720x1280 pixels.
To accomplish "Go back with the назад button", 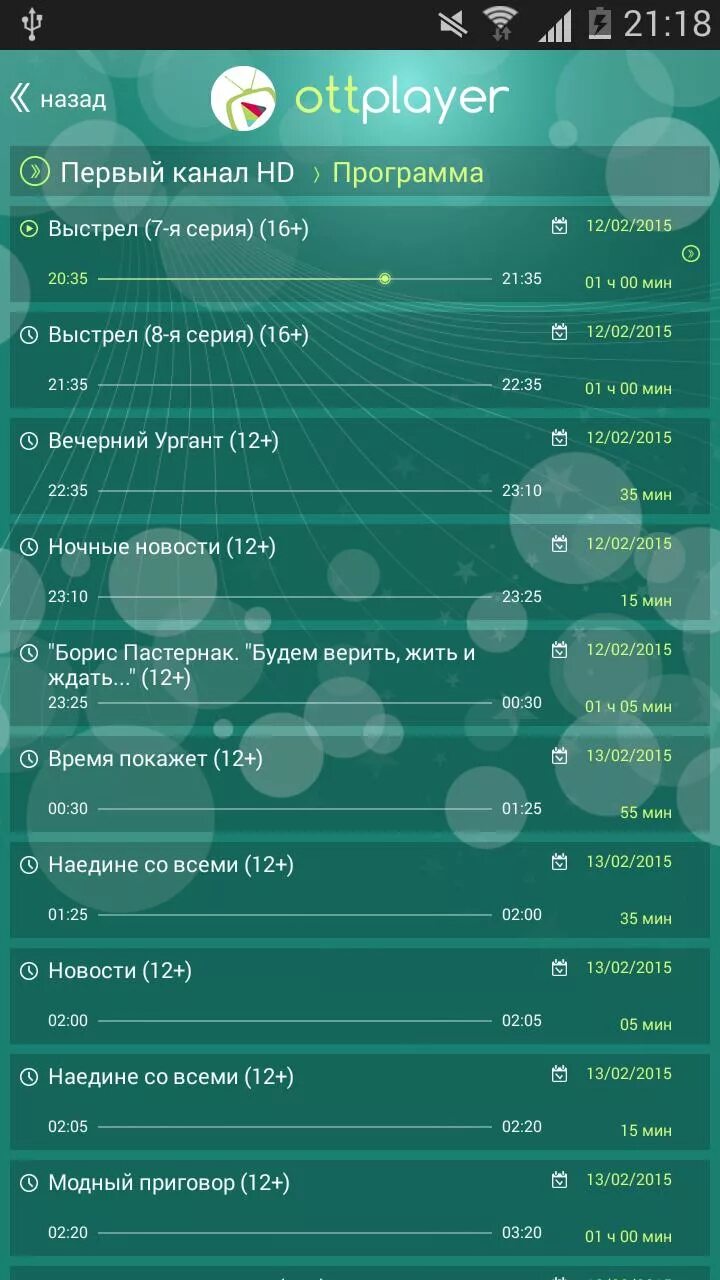I will [58, 99].
